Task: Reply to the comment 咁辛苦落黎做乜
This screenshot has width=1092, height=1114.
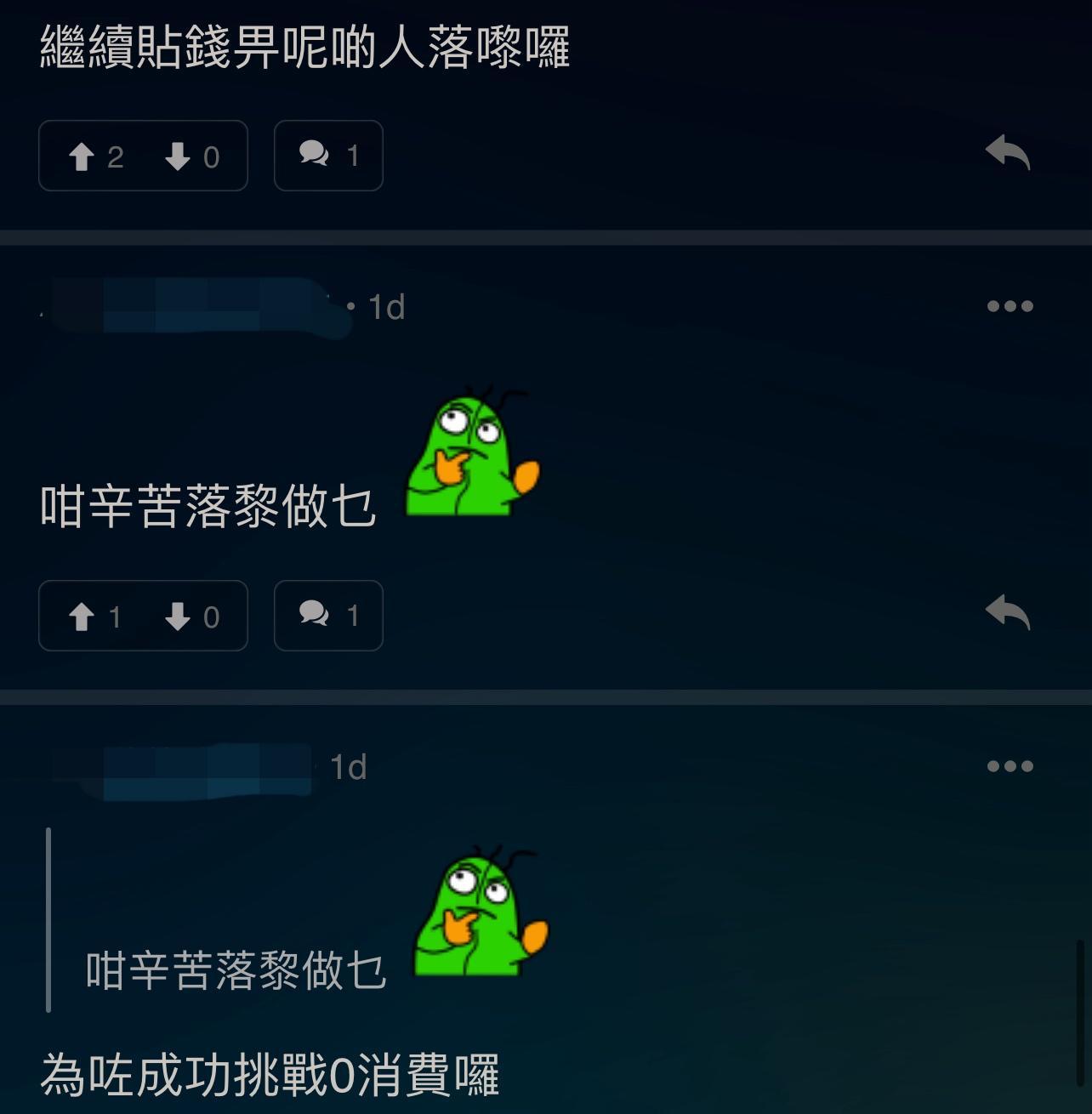Action: (1008, 612)
